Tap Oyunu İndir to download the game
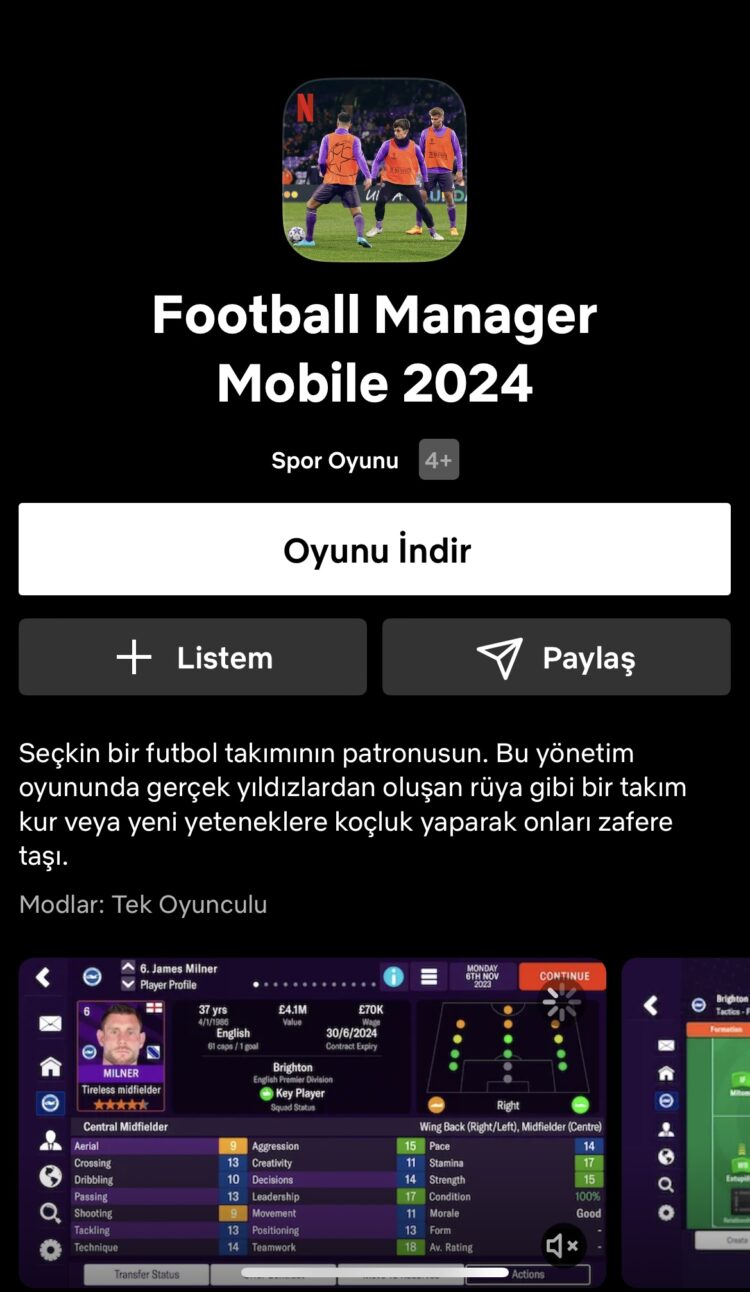Viewport: 750px width, 1292px height. pyautogui.click(x=375, y=549)
